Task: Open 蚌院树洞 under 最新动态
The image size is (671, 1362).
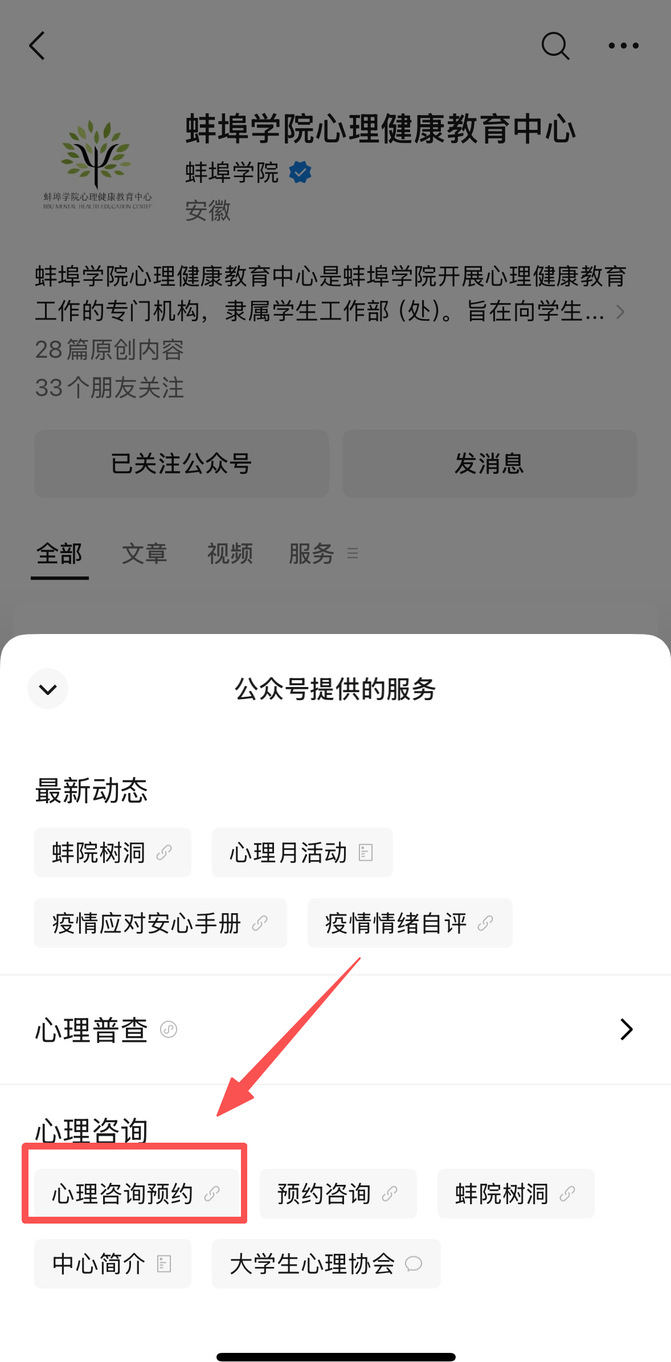Action: 112,853
